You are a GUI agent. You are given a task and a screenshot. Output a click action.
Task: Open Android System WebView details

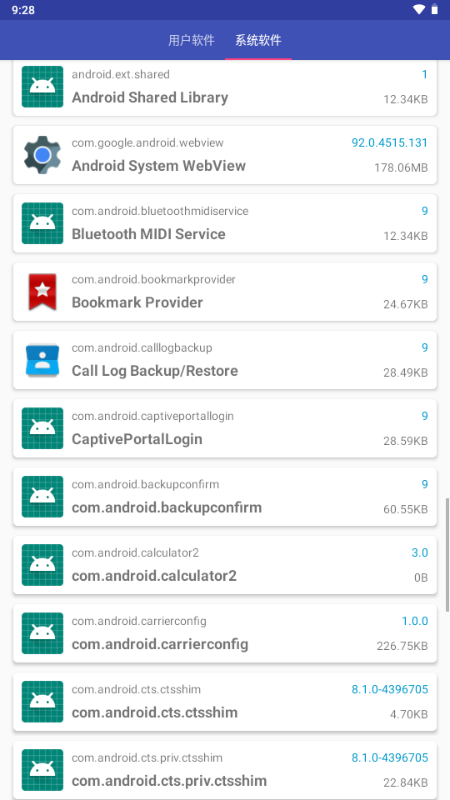(x=225, y=155)
